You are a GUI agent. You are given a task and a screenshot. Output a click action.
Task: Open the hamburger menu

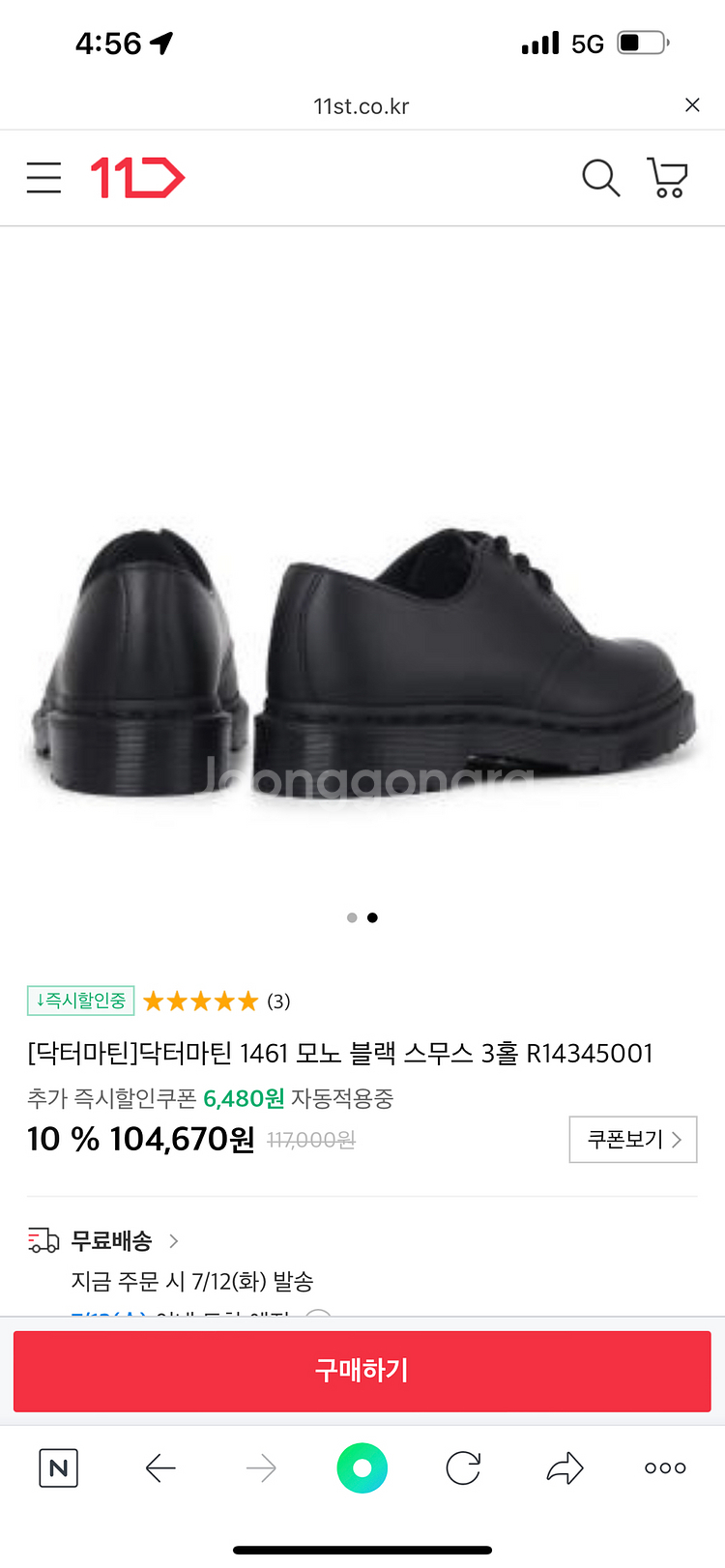pyautogui.click(x=43, y=178)
